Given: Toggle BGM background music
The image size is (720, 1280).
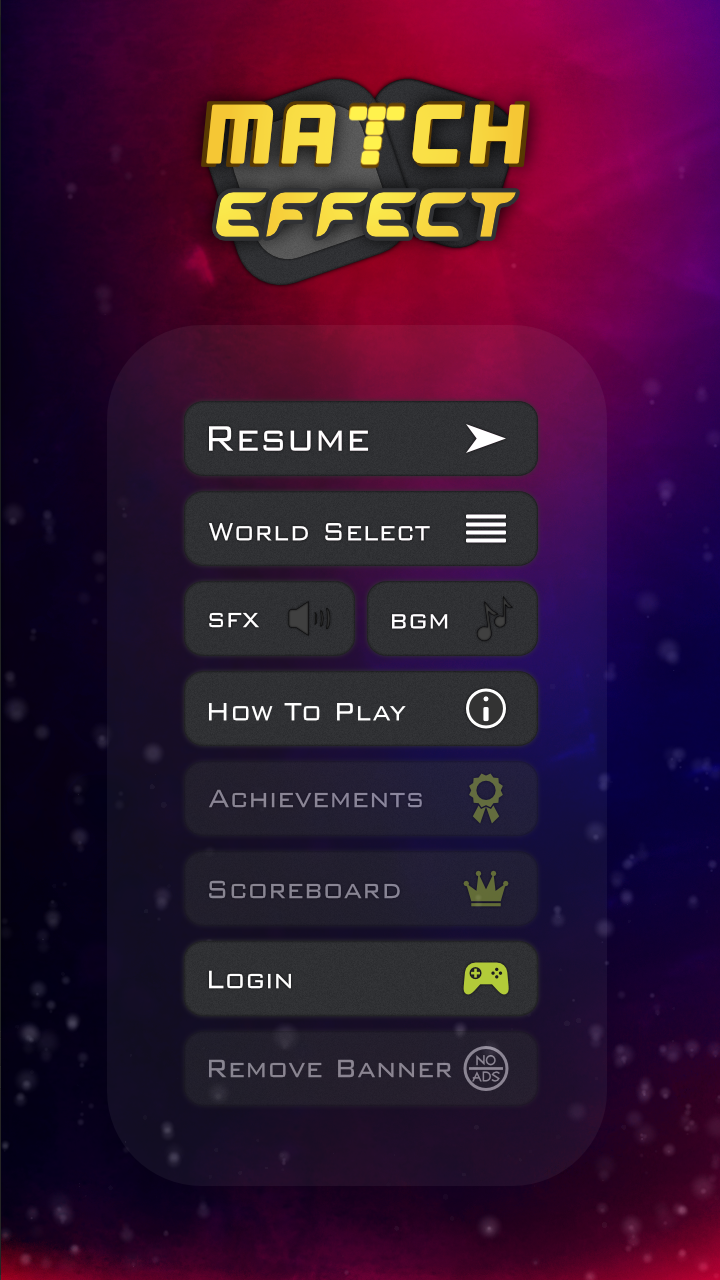Looking at the screenshot, I should point(453,619).
